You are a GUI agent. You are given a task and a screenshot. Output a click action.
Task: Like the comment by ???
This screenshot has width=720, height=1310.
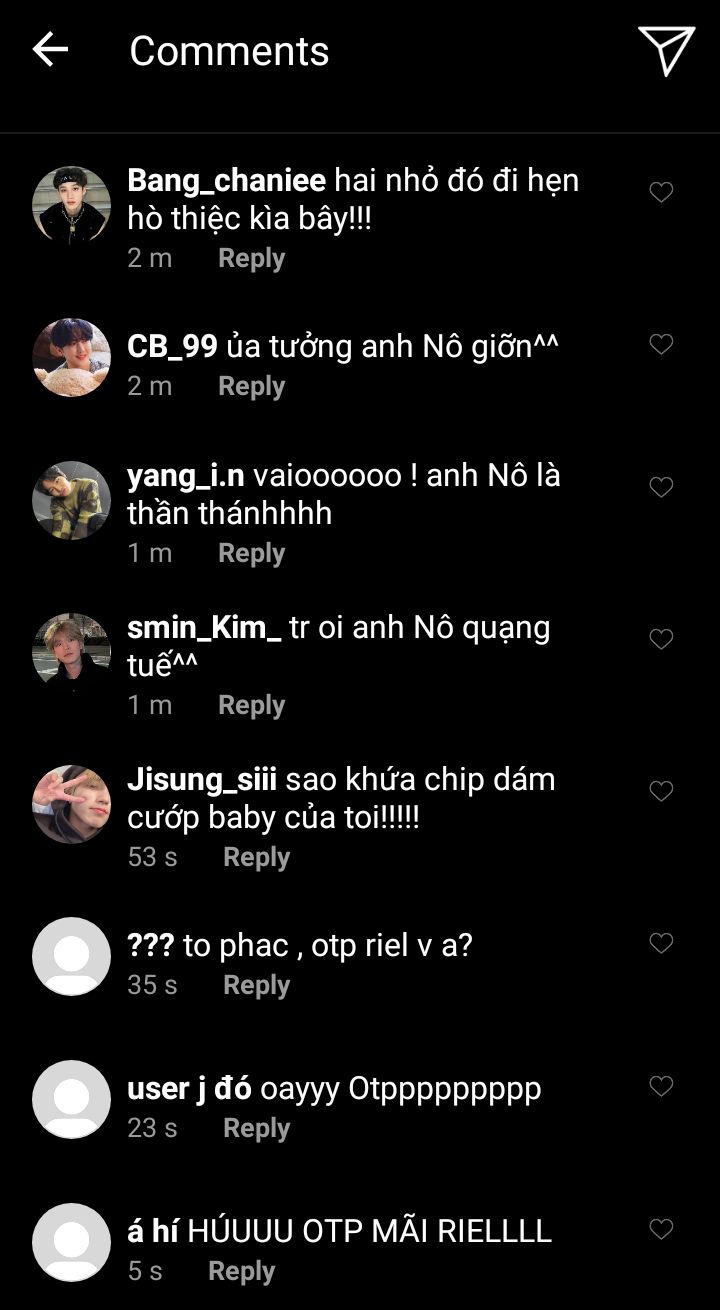coord(661,943)
